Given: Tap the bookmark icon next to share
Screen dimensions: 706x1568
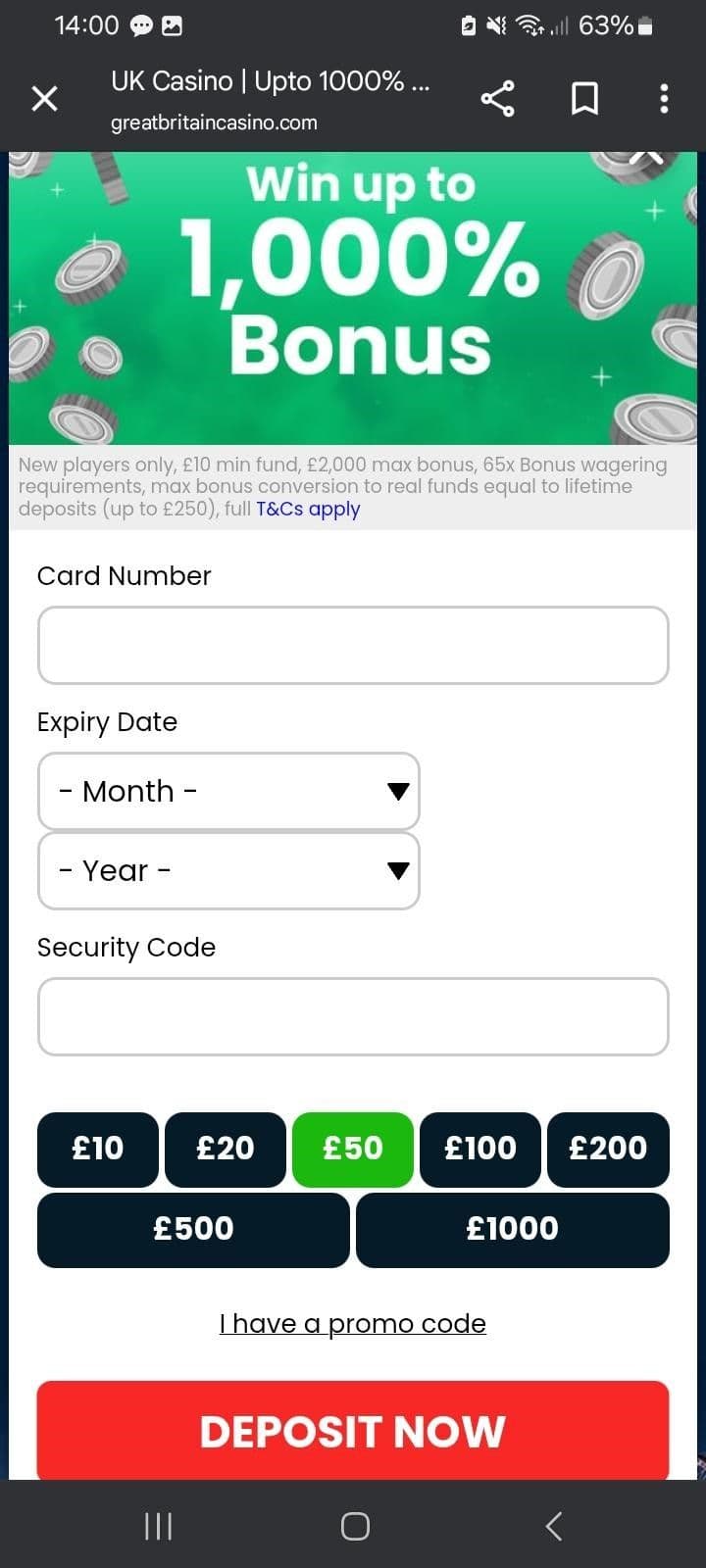Looking at the screenshot, I should [583, 98].
